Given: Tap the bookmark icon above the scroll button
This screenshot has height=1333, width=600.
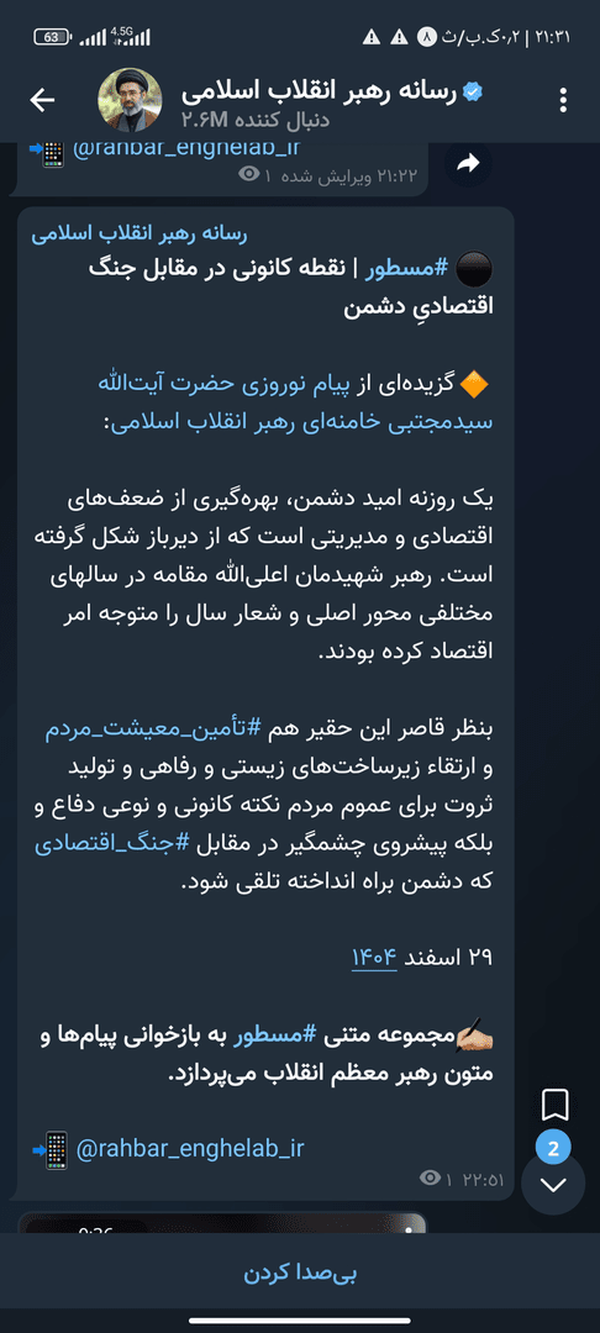Looking at the screenshot, I should (555, 1105).
